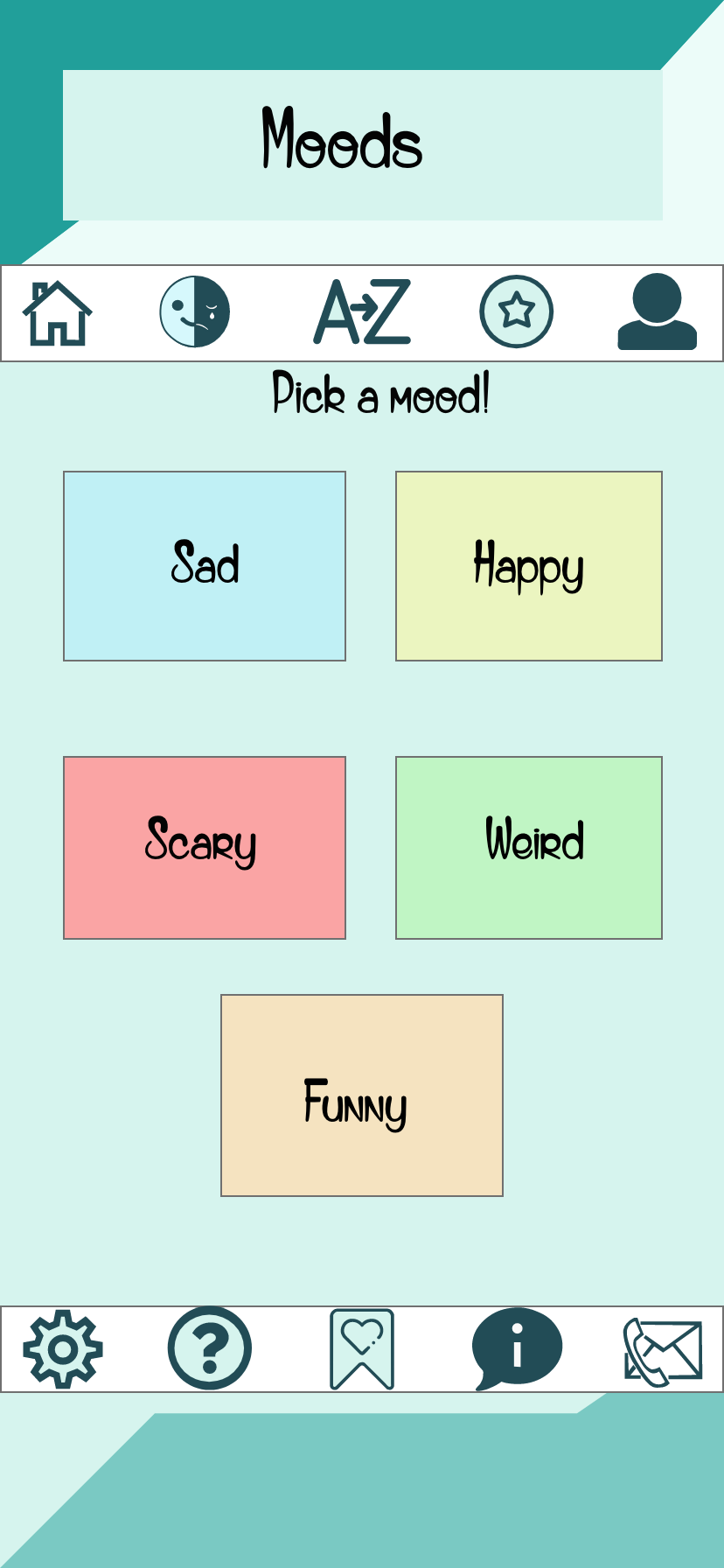Open the moods face icon
The height and width of the screenshot is (1568, 724).
195,311
